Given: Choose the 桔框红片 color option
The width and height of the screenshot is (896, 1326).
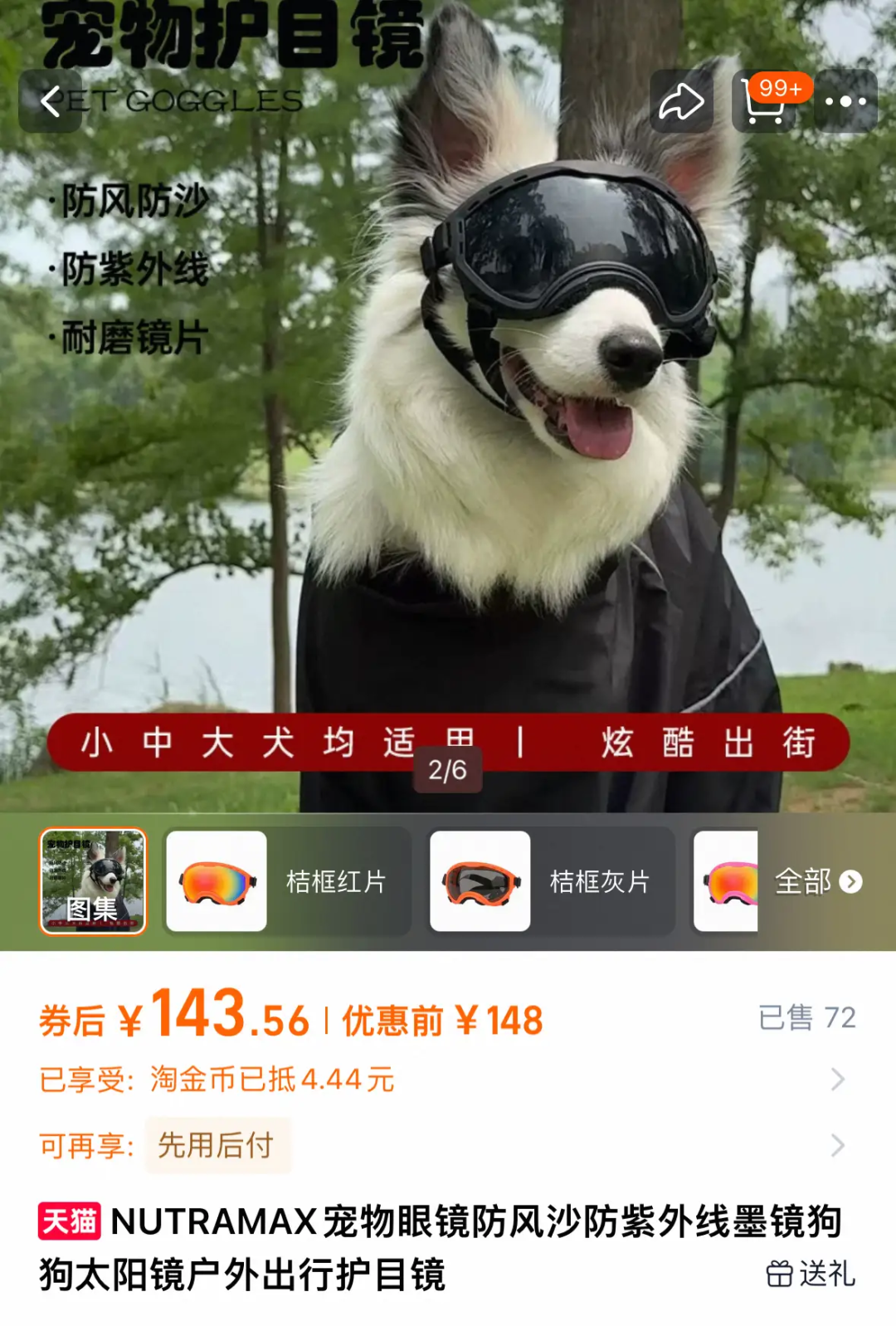Looking at the screenshot, I should (x=287, y=881).
